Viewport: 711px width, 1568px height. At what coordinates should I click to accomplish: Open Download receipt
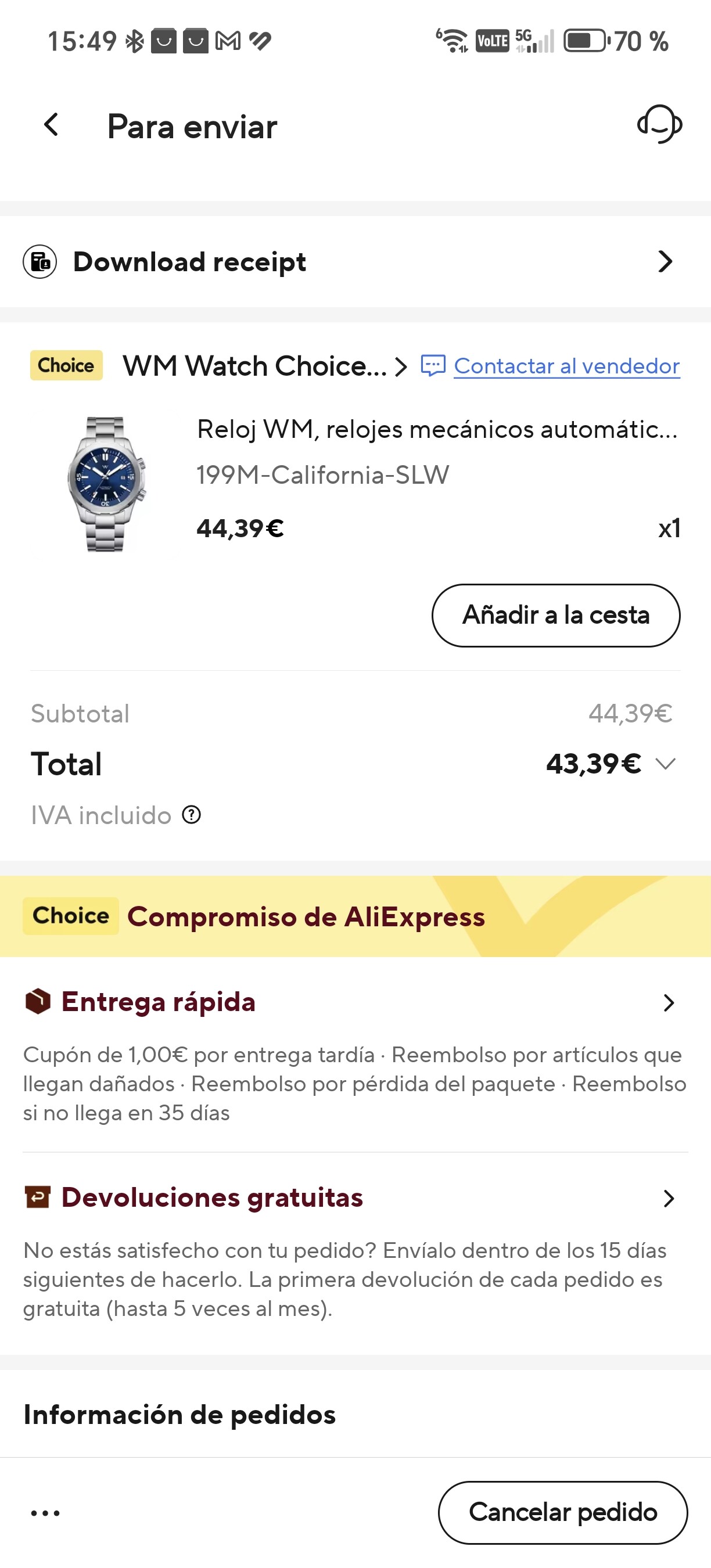click(x=355, y=262)
